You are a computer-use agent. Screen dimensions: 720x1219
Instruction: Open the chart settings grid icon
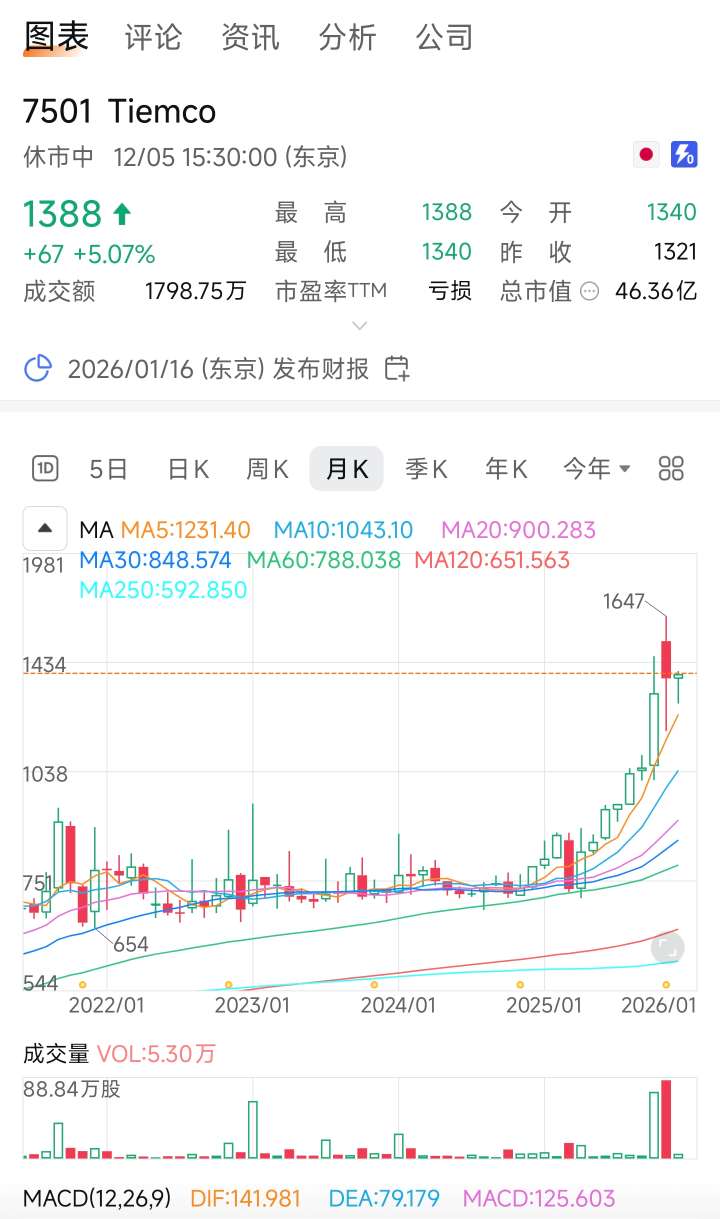click(x=671, y=468)
